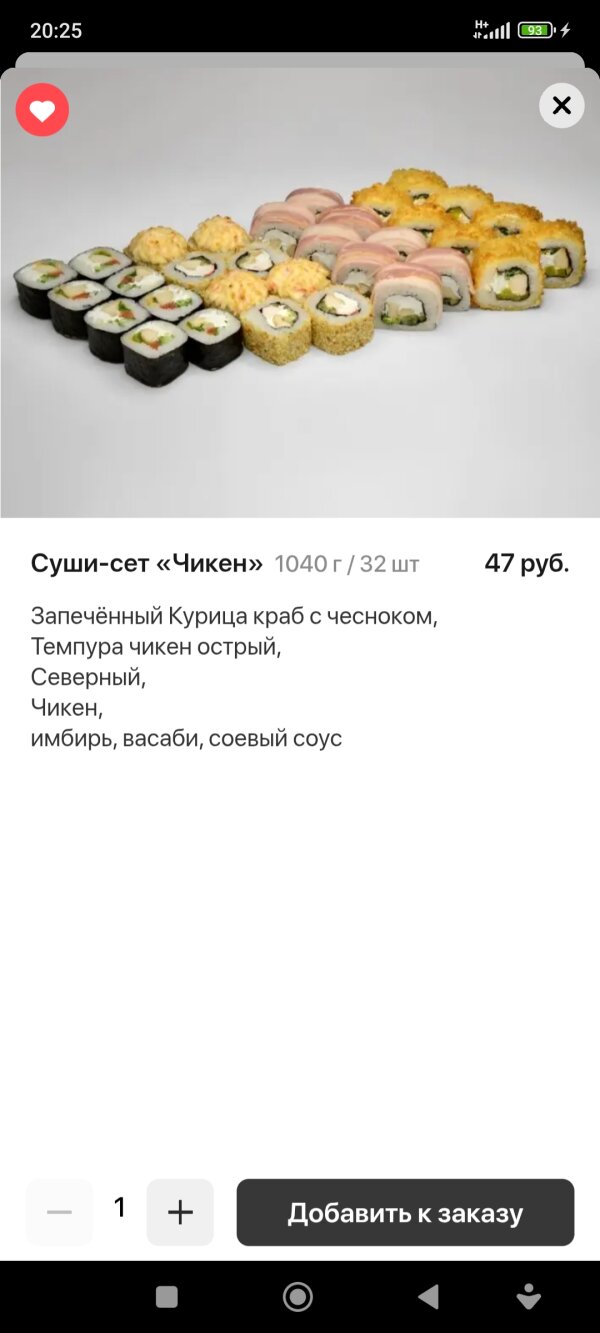Go to the phone home screen
The width and height of the screenshot is (600, 1333).
[x=297, y=1297]
